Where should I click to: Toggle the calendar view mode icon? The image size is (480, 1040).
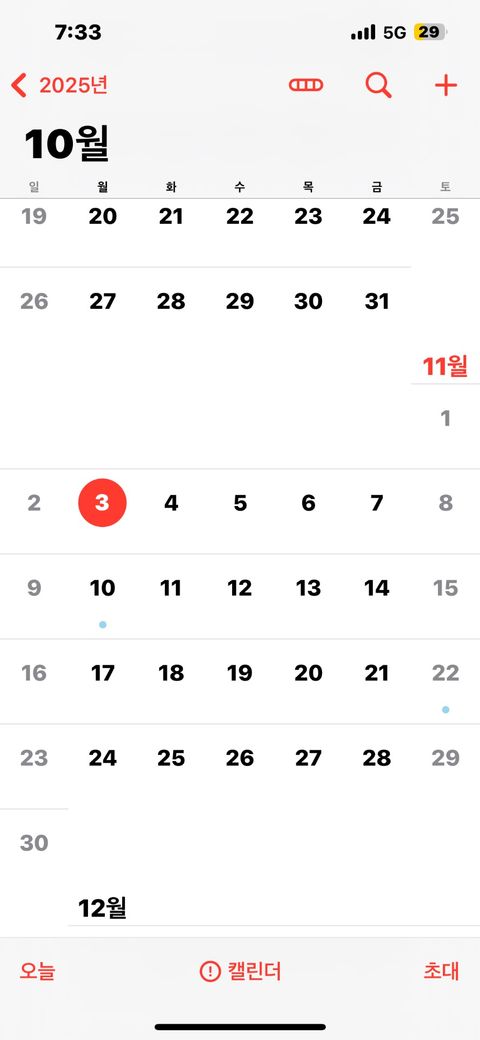(306, 85)
